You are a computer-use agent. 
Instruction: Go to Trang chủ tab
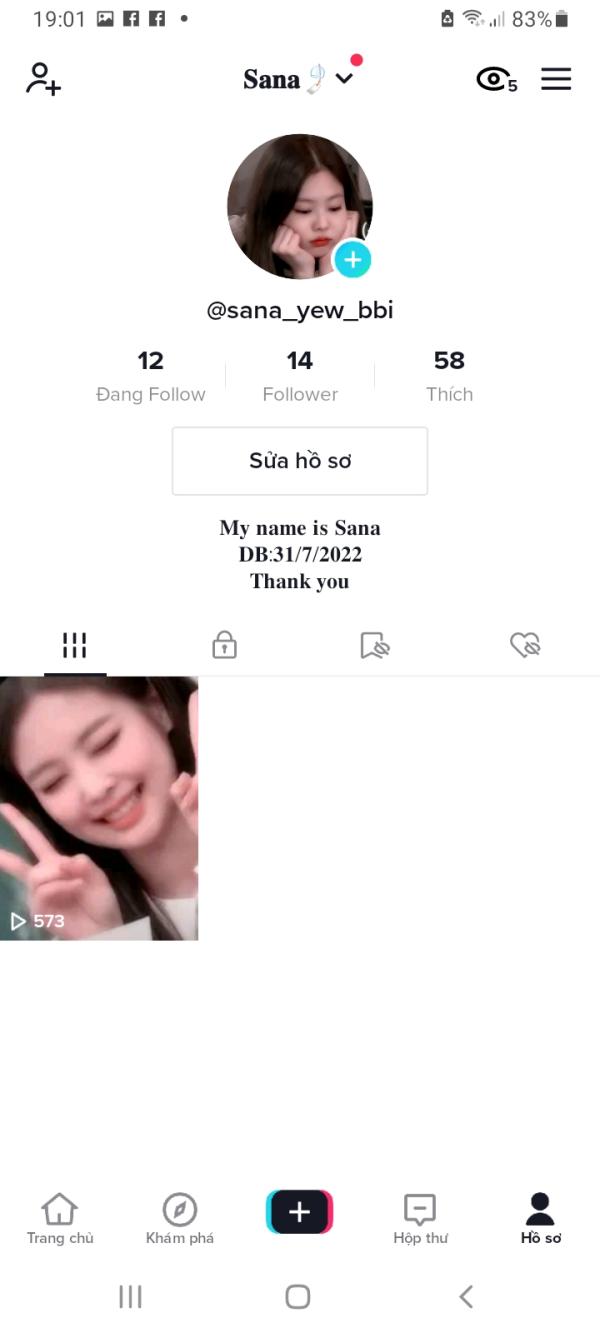pyautogui.click(x=60, y=1218)
